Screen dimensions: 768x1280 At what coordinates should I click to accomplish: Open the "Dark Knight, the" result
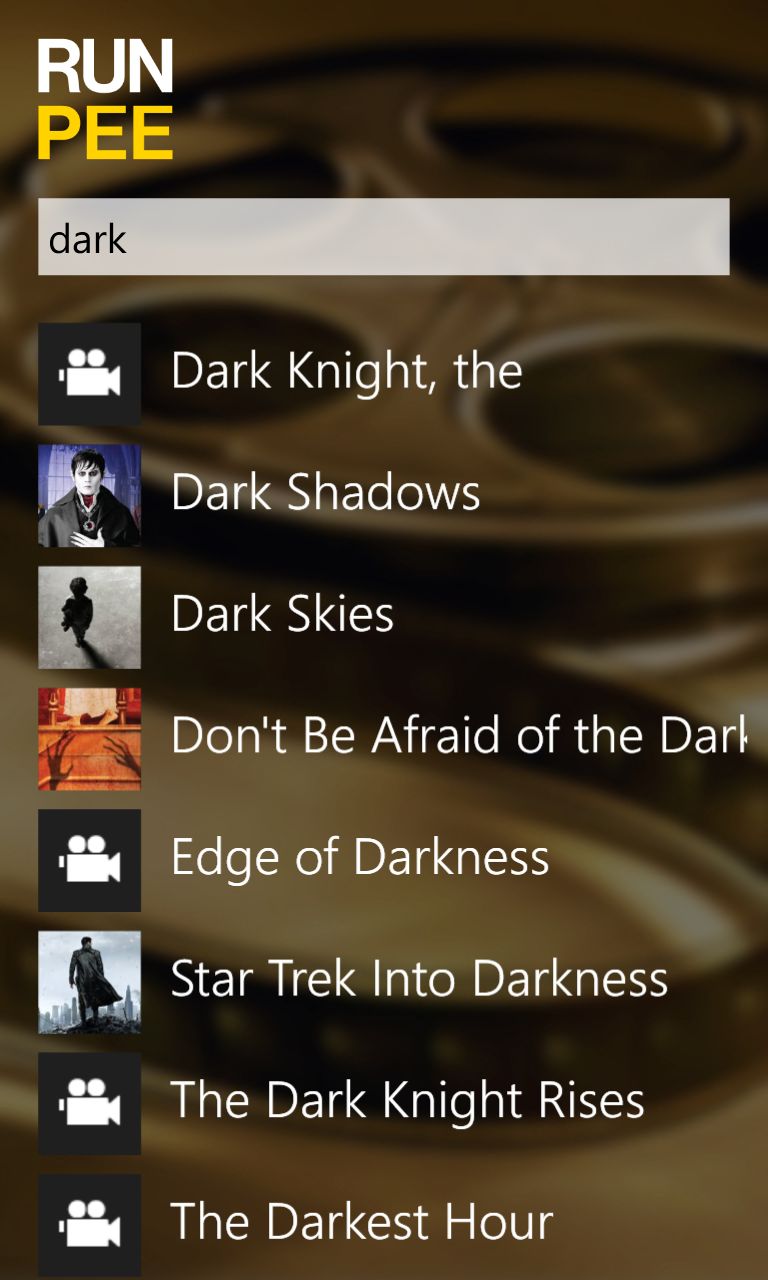346,372
